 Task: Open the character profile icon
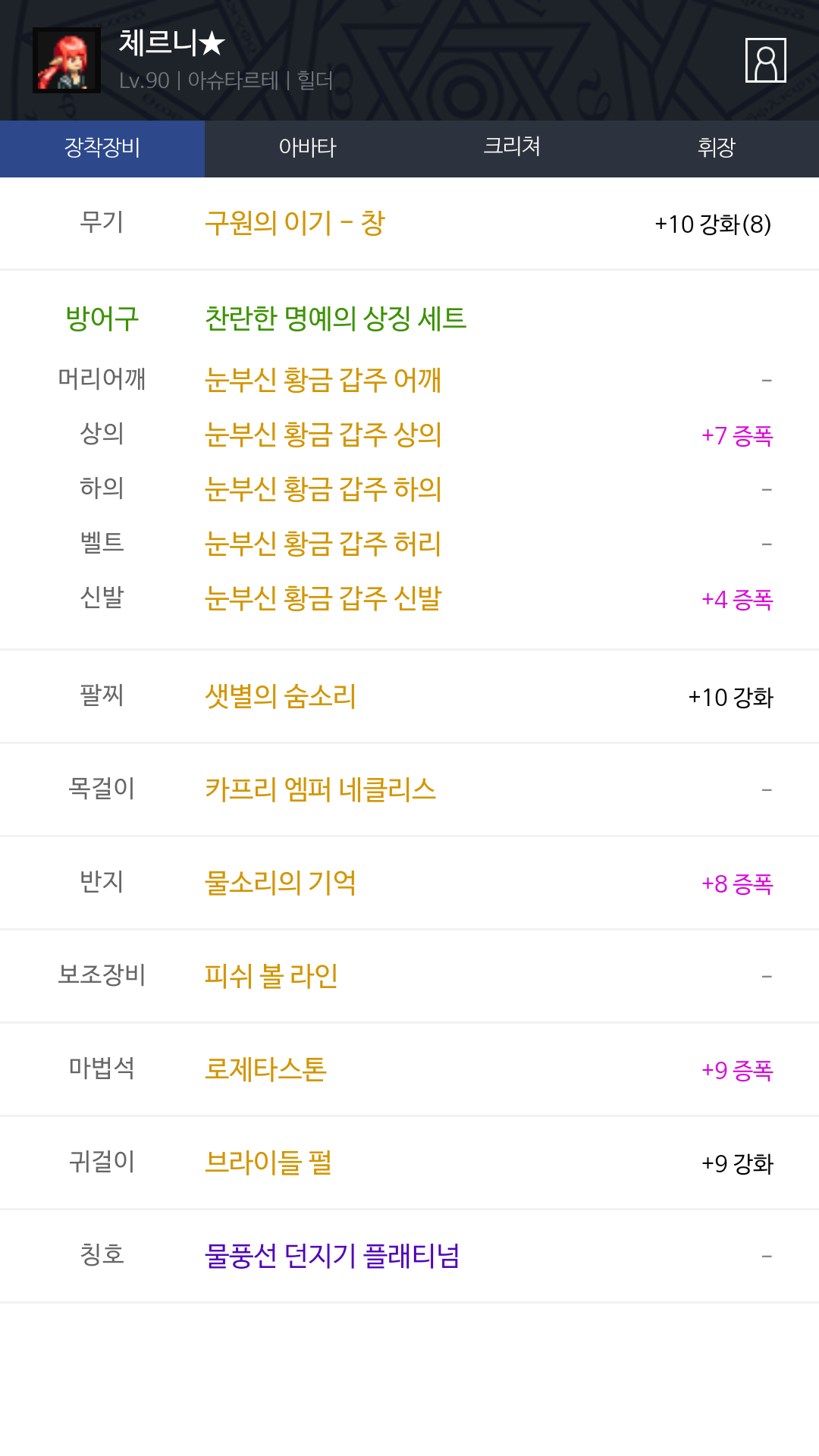(x=765, y=60)
